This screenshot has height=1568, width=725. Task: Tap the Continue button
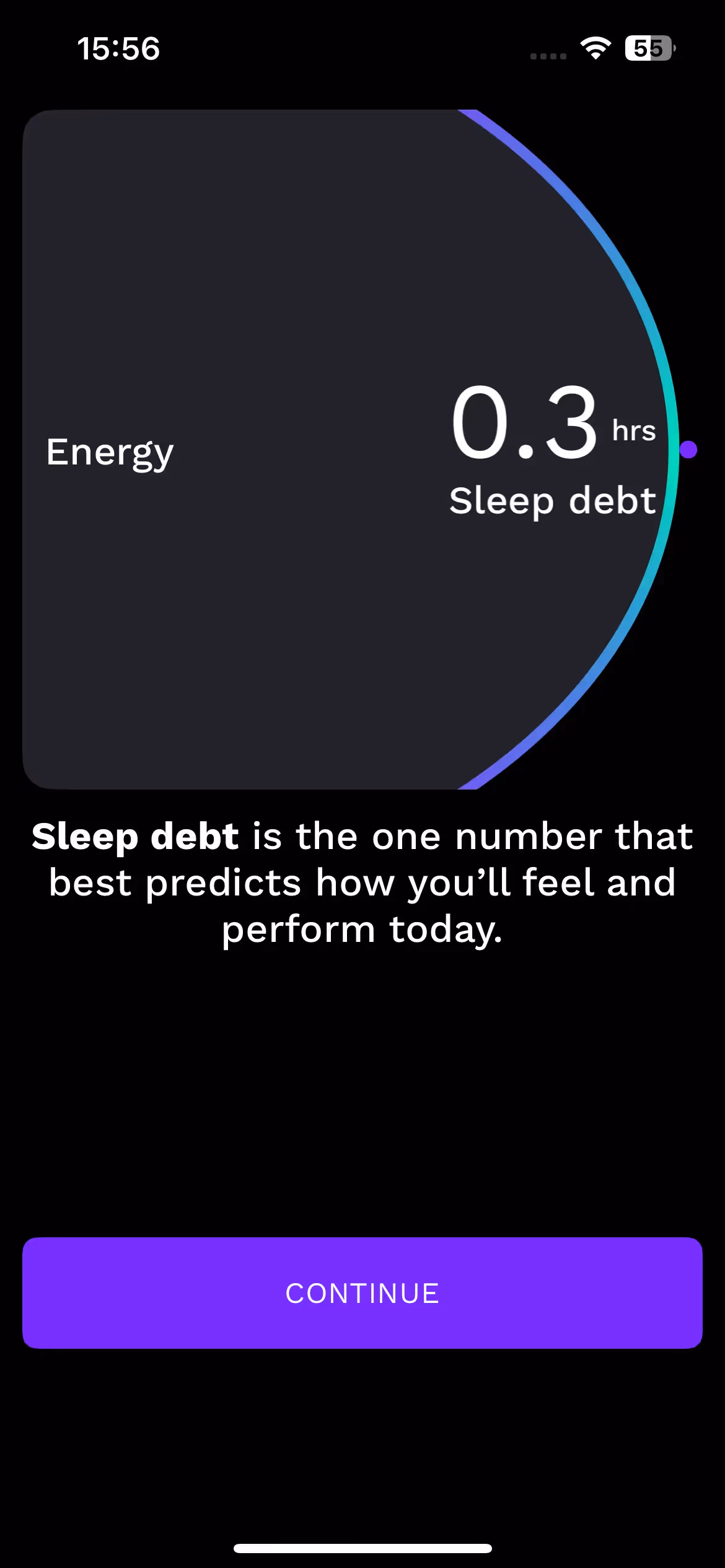362,1292
